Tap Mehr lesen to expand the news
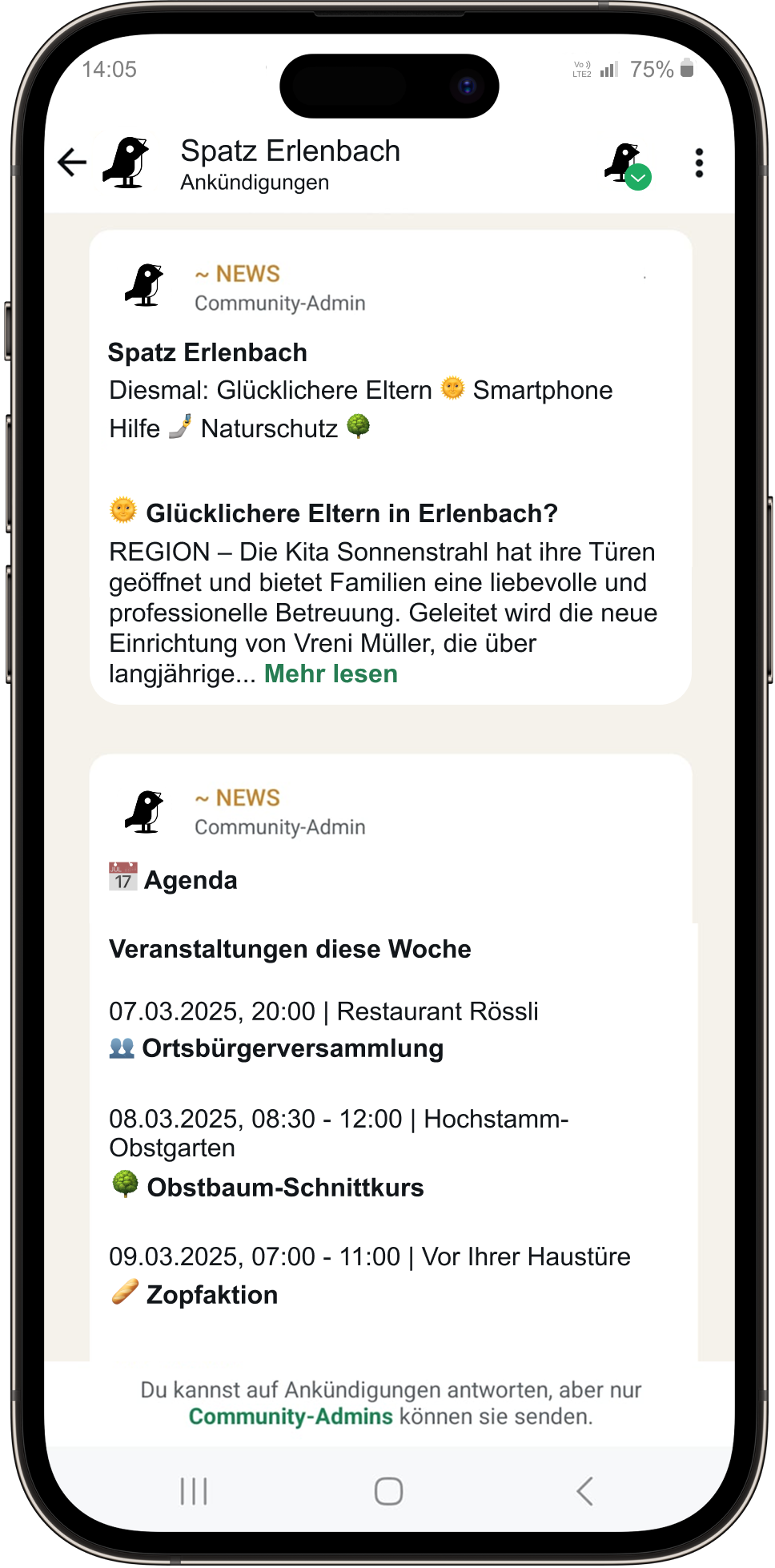Viewport: 775px width, 1568px height. coord(331,673)
